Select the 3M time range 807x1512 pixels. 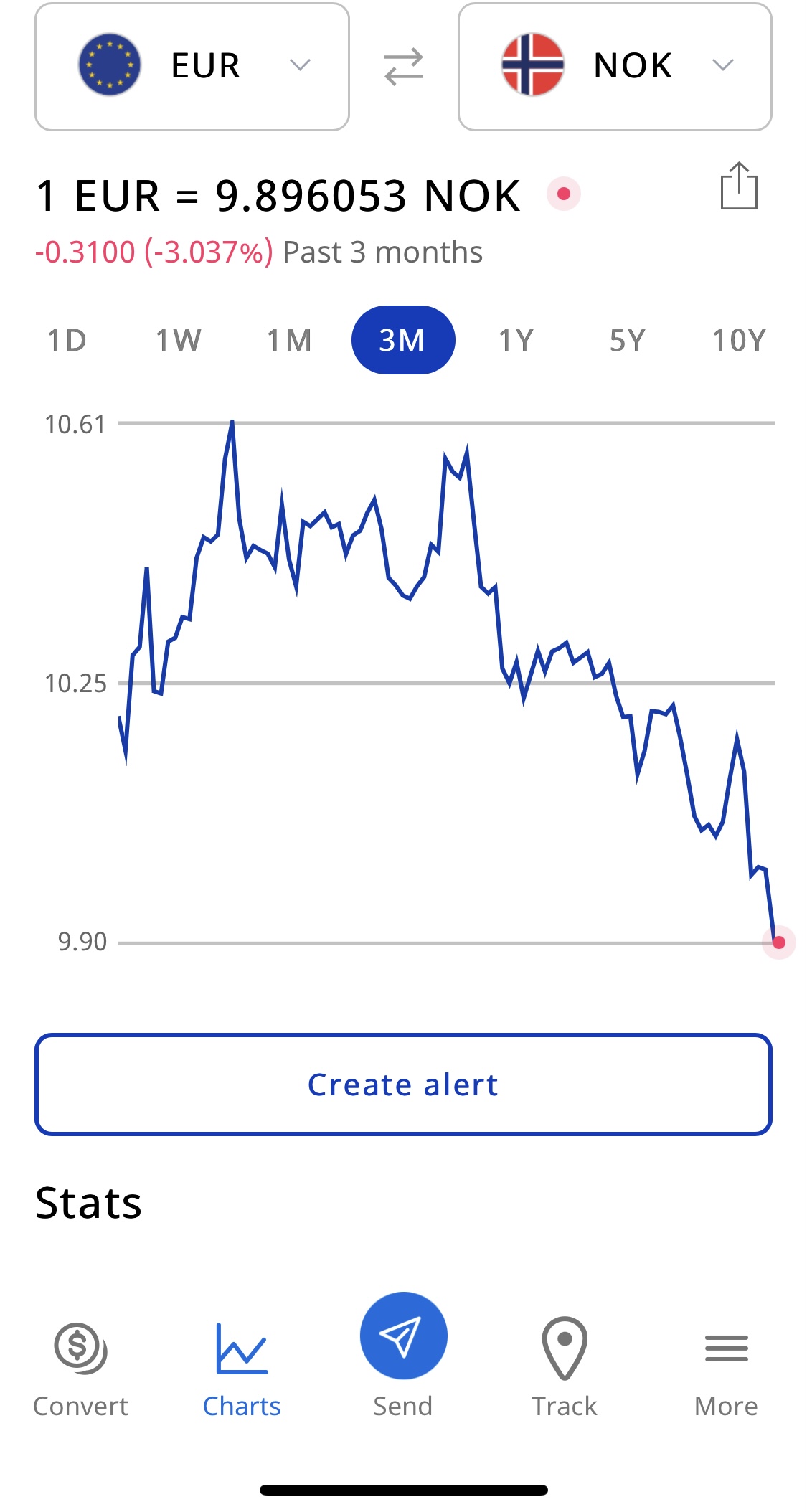pos(403,340)
